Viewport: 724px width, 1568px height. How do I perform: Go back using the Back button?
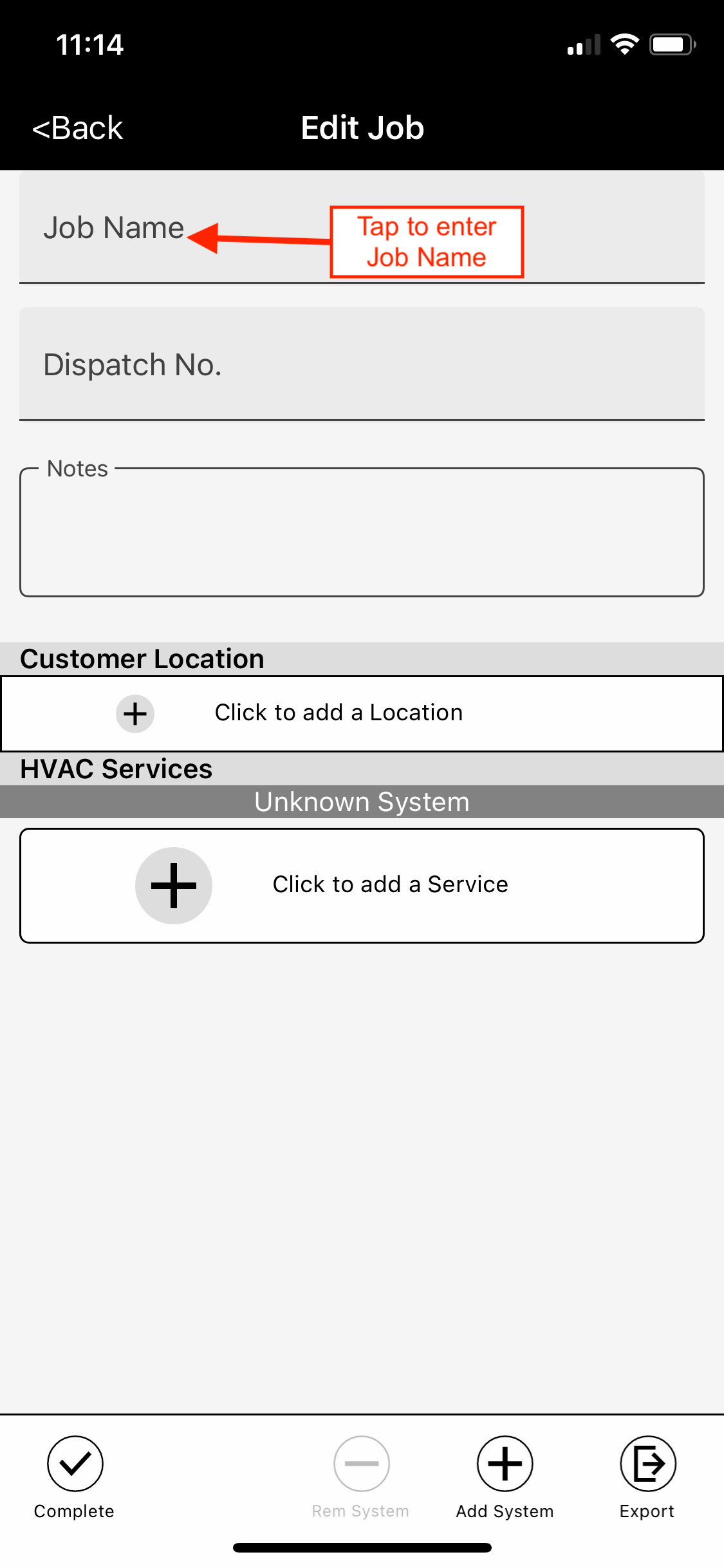coord(78,128)
